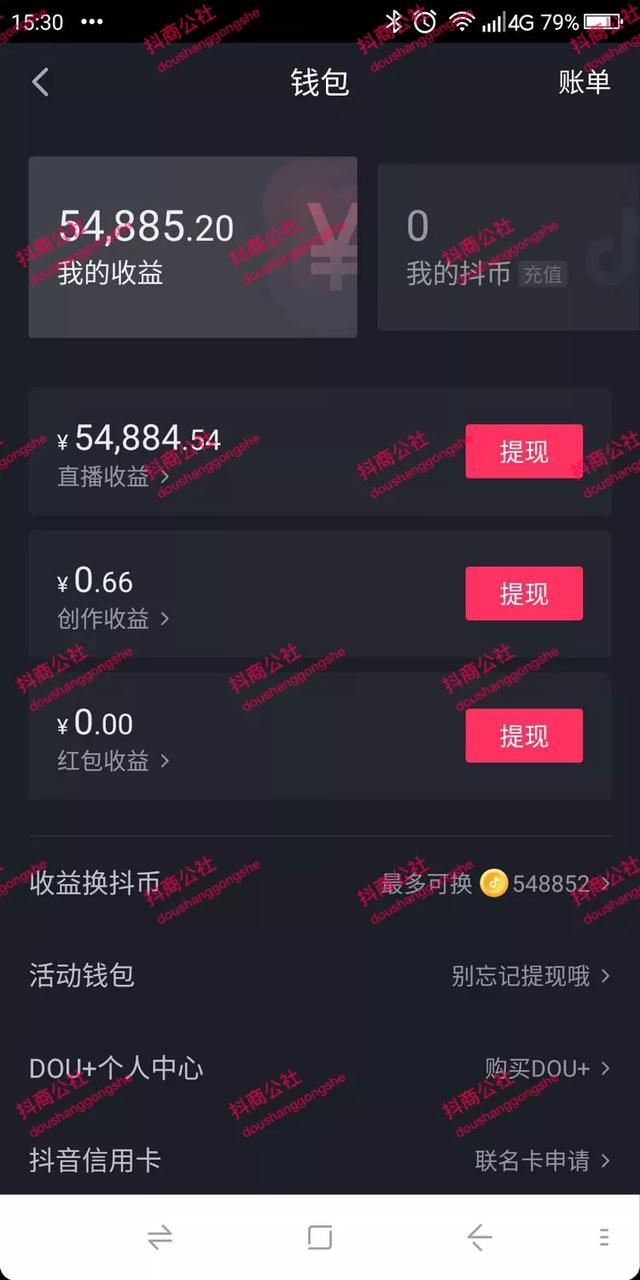Screen dimensions: 640x1280
Task: Open 收益换抖币 exchange row
Action: click(320, 883)
